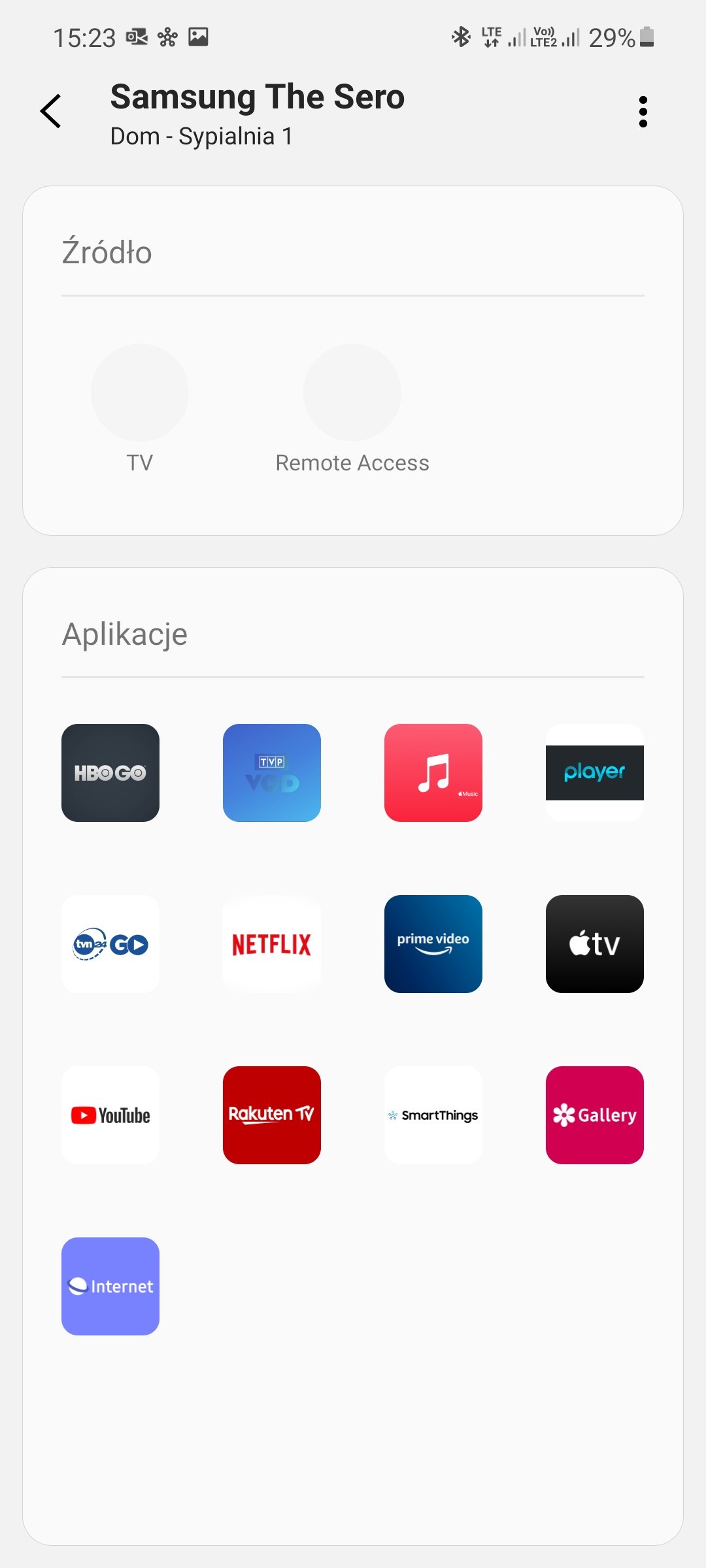Open the TVP VOD app
706x1568 pixels.
[272, 773]
